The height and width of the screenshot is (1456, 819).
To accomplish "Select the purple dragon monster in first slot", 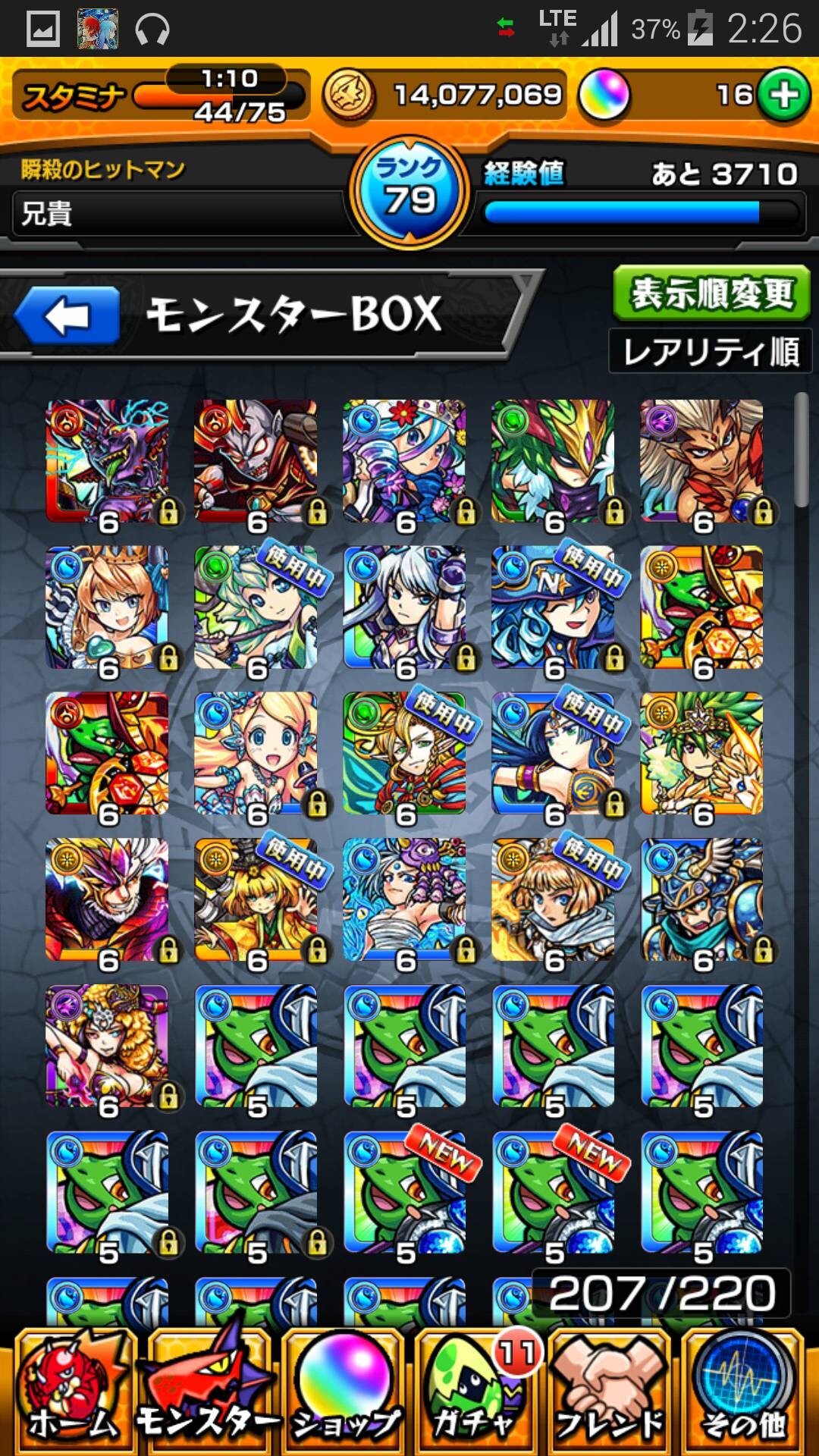I will coord(108,463).
